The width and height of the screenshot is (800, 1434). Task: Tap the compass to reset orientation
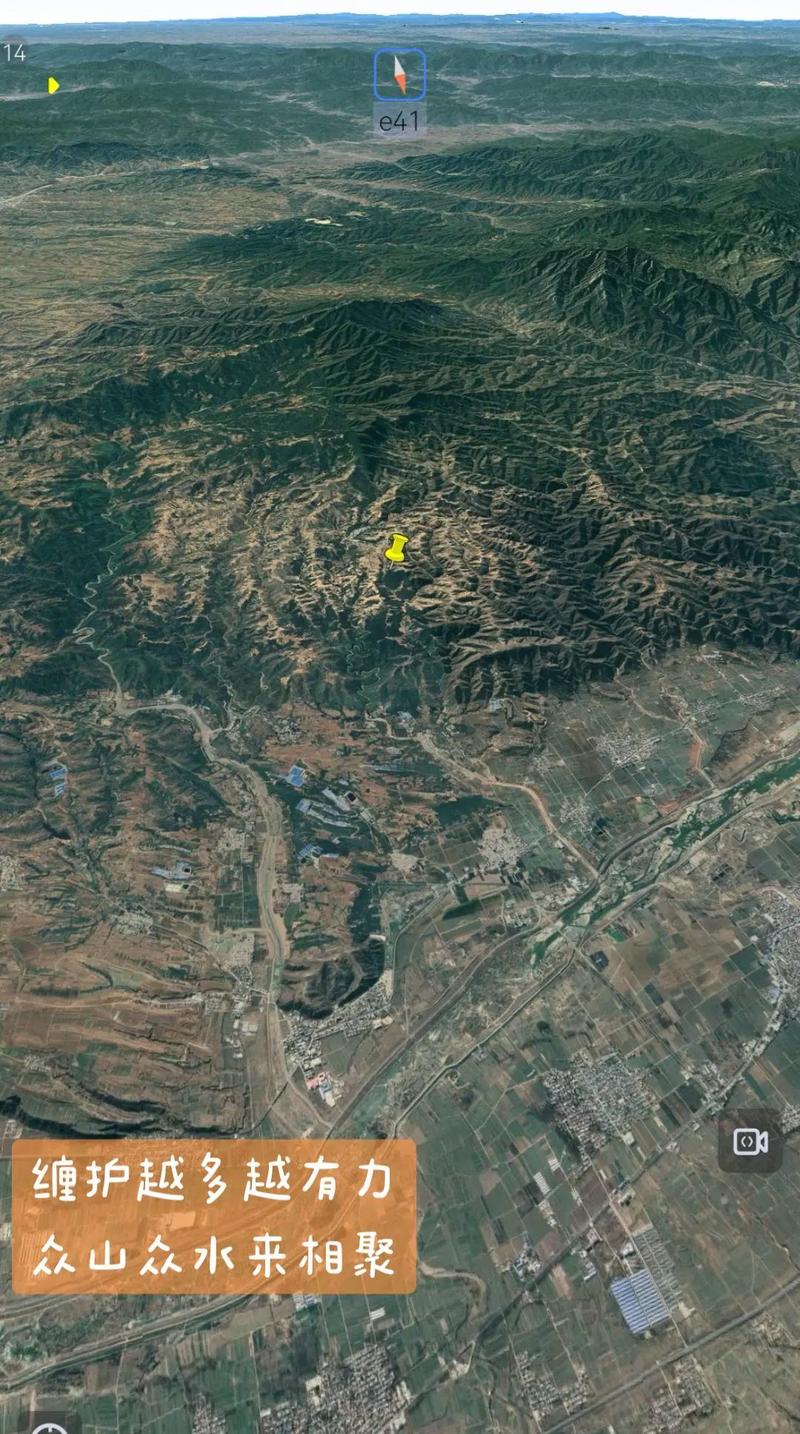(400, 75)
